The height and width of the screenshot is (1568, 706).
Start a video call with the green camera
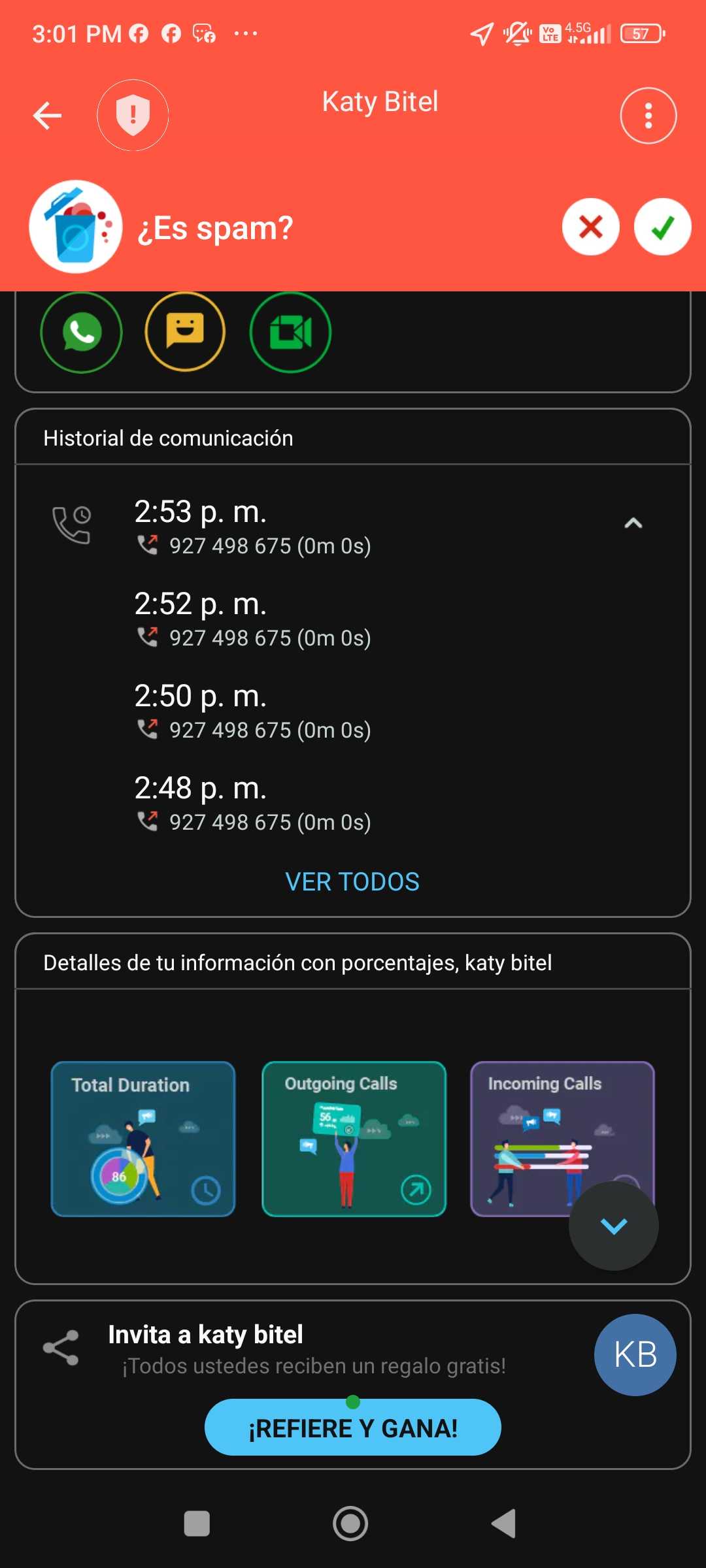click(290, 332)
